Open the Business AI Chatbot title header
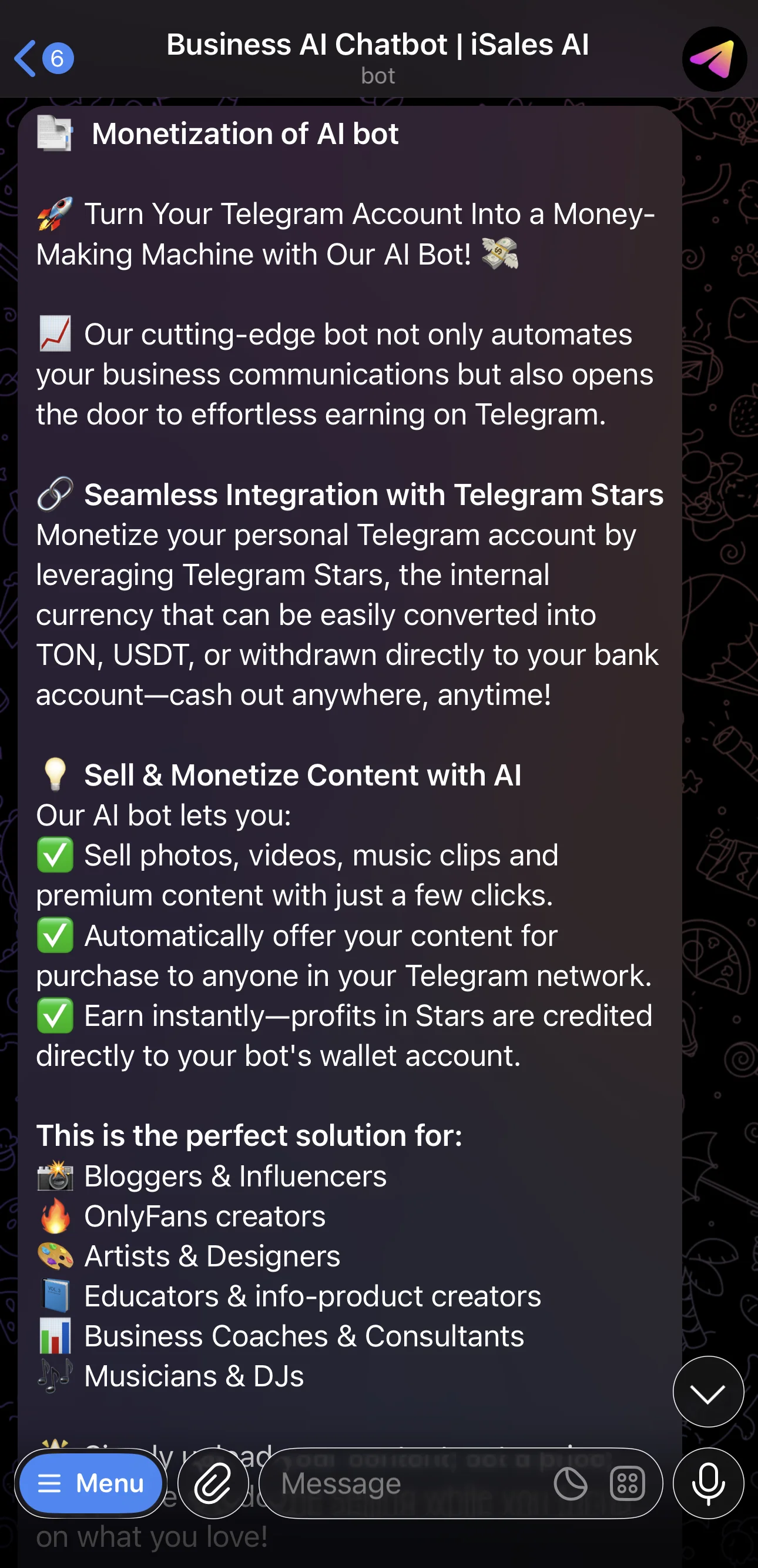This screenshot has width=758, height=1568. pos(378,58)
